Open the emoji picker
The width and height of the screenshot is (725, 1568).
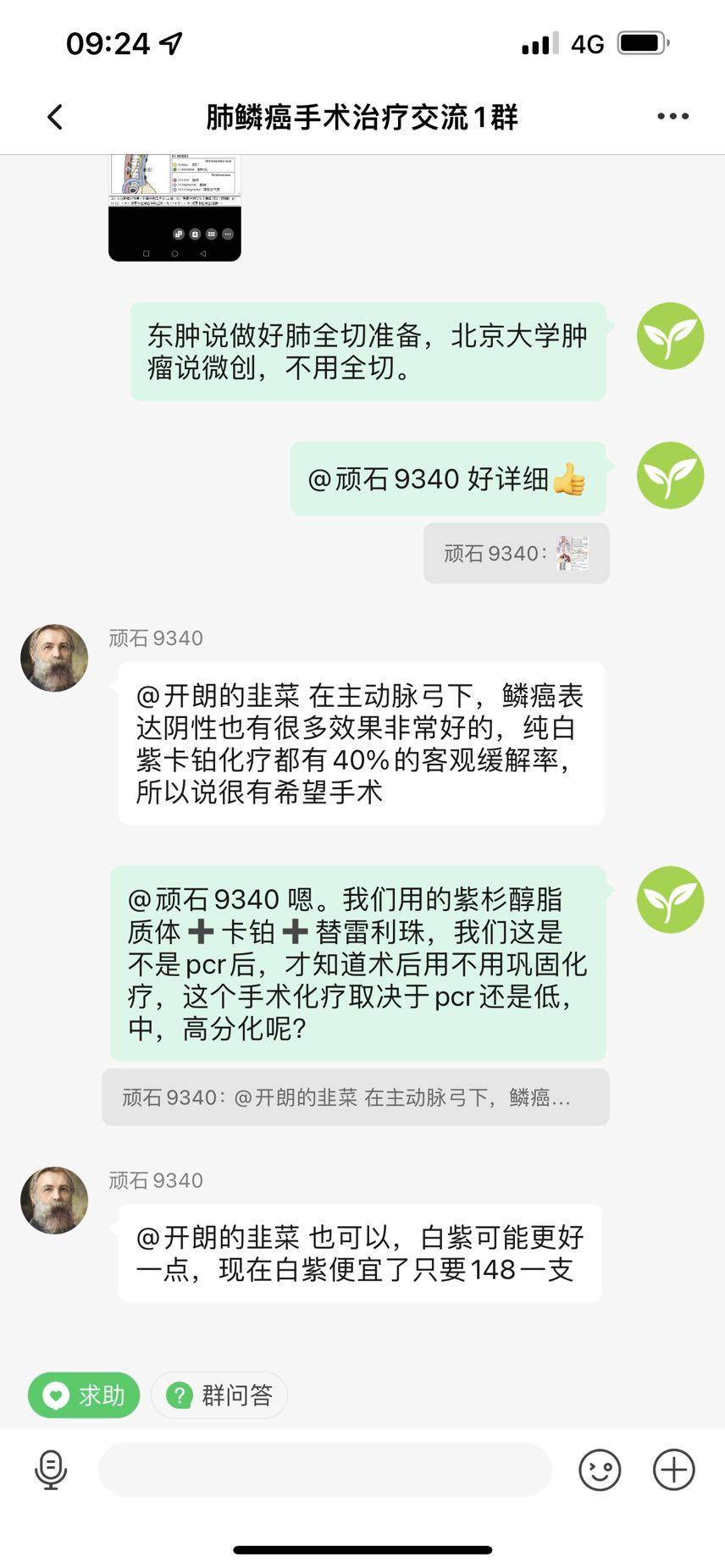[600, 1469]
